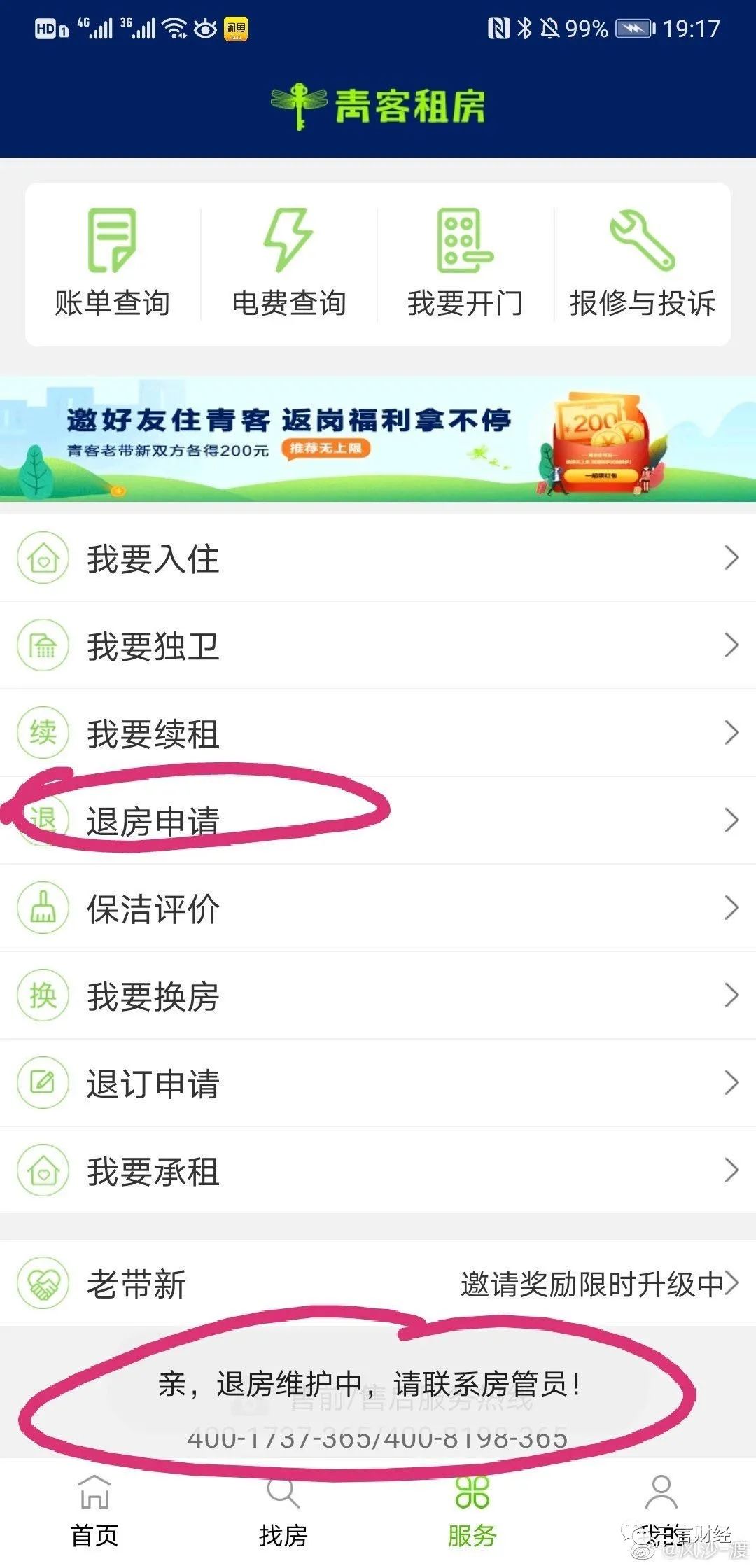Screen dimensions: 756x1568
Task: Go to 我要换房 room change
Action: [x=378, y=995]
